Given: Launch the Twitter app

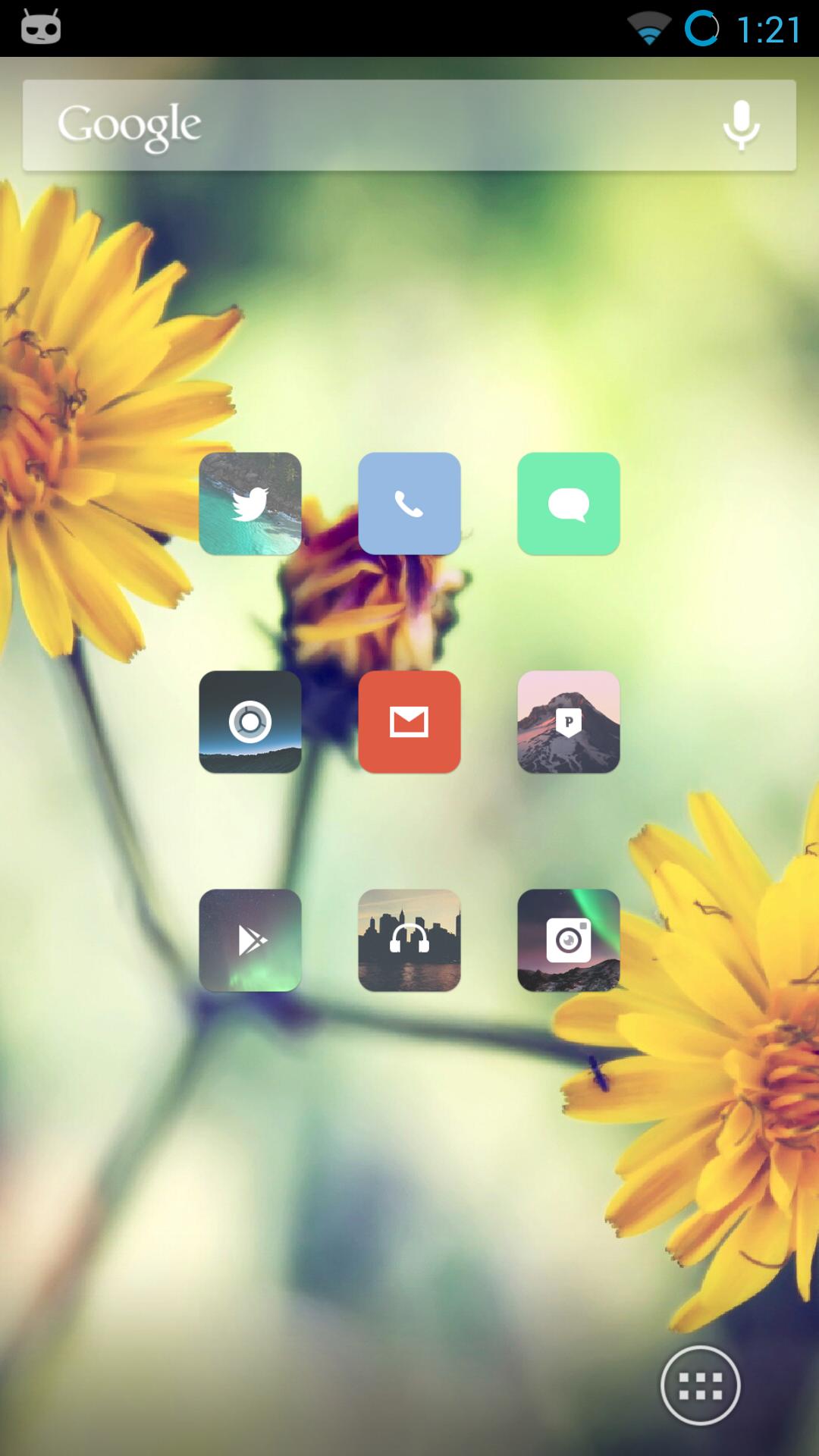Looking at the screenshot, I should [250, 504].
